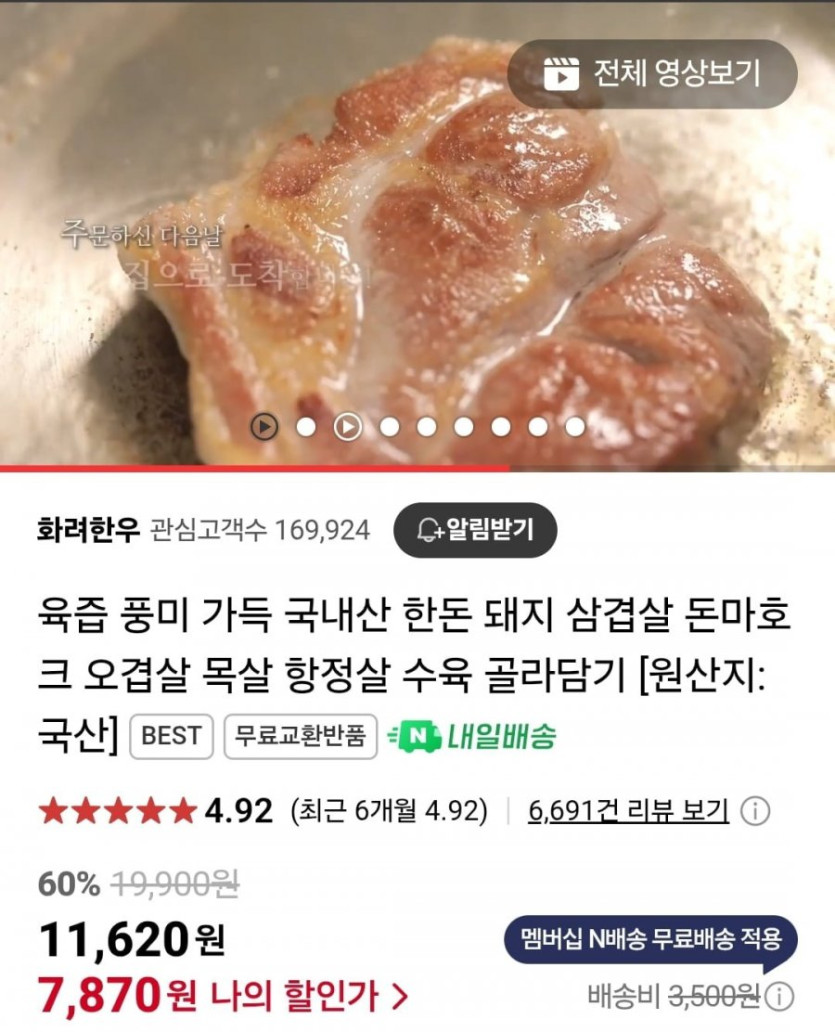Show shipping fee info icon

pyautogui.click(x=780, y=996)
